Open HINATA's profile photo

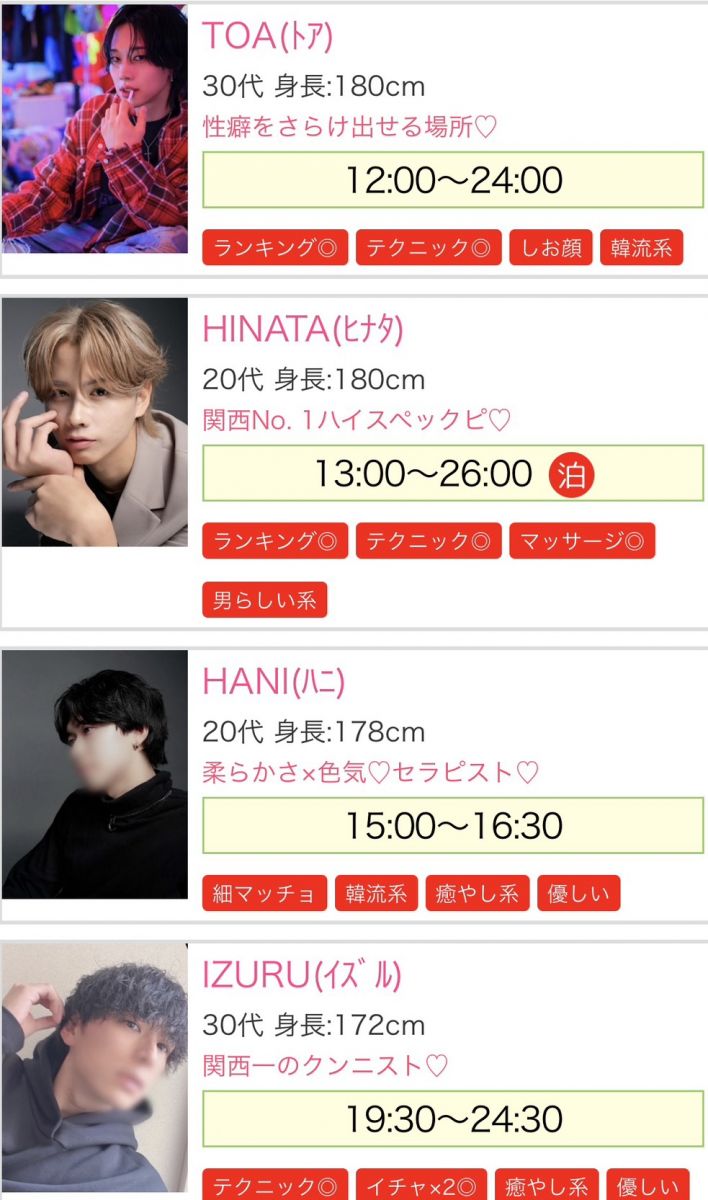(94, 422)
